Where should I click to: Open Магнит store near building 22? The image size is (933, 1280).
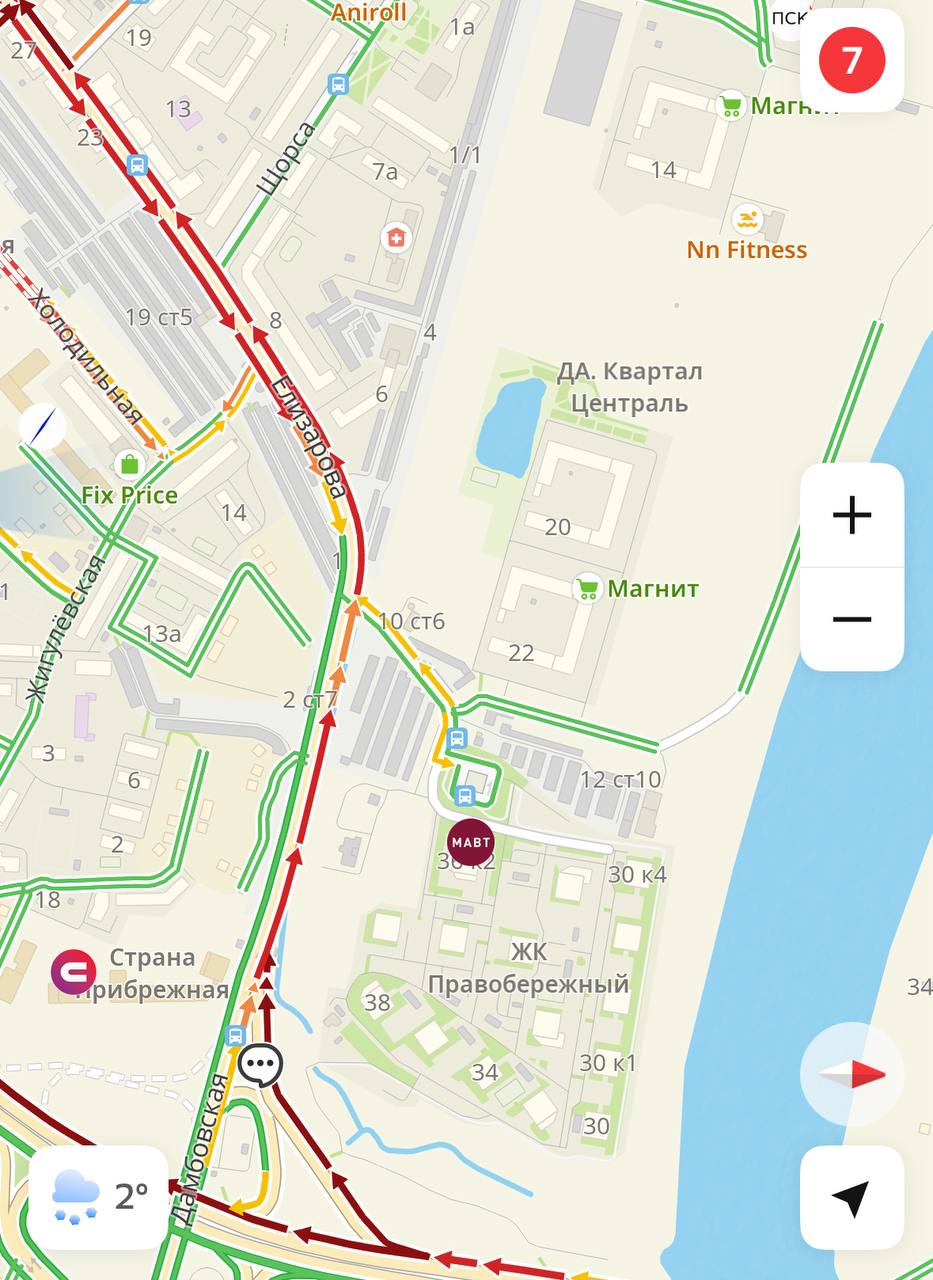(x=588, y=588)
